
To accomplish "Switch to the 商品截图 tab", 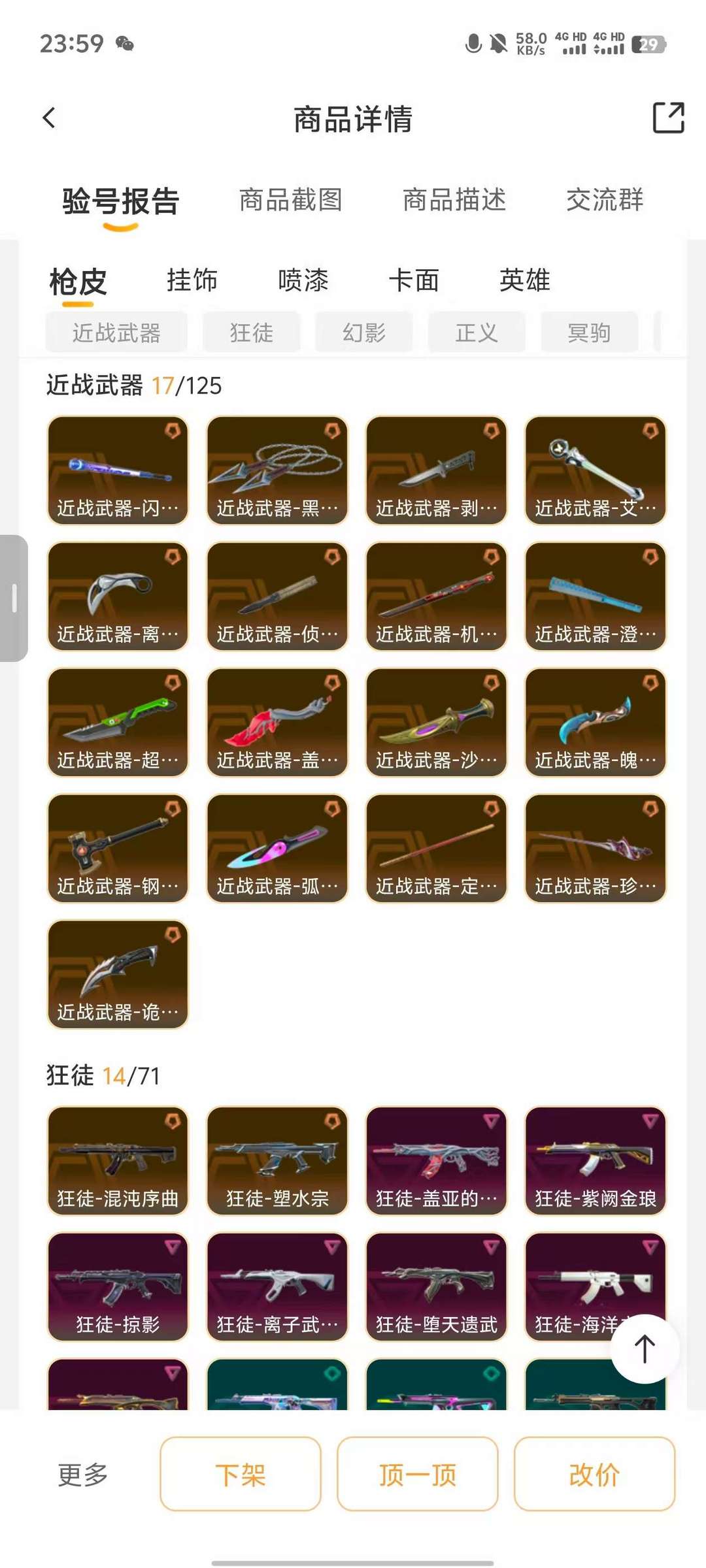I will [291, 200].
